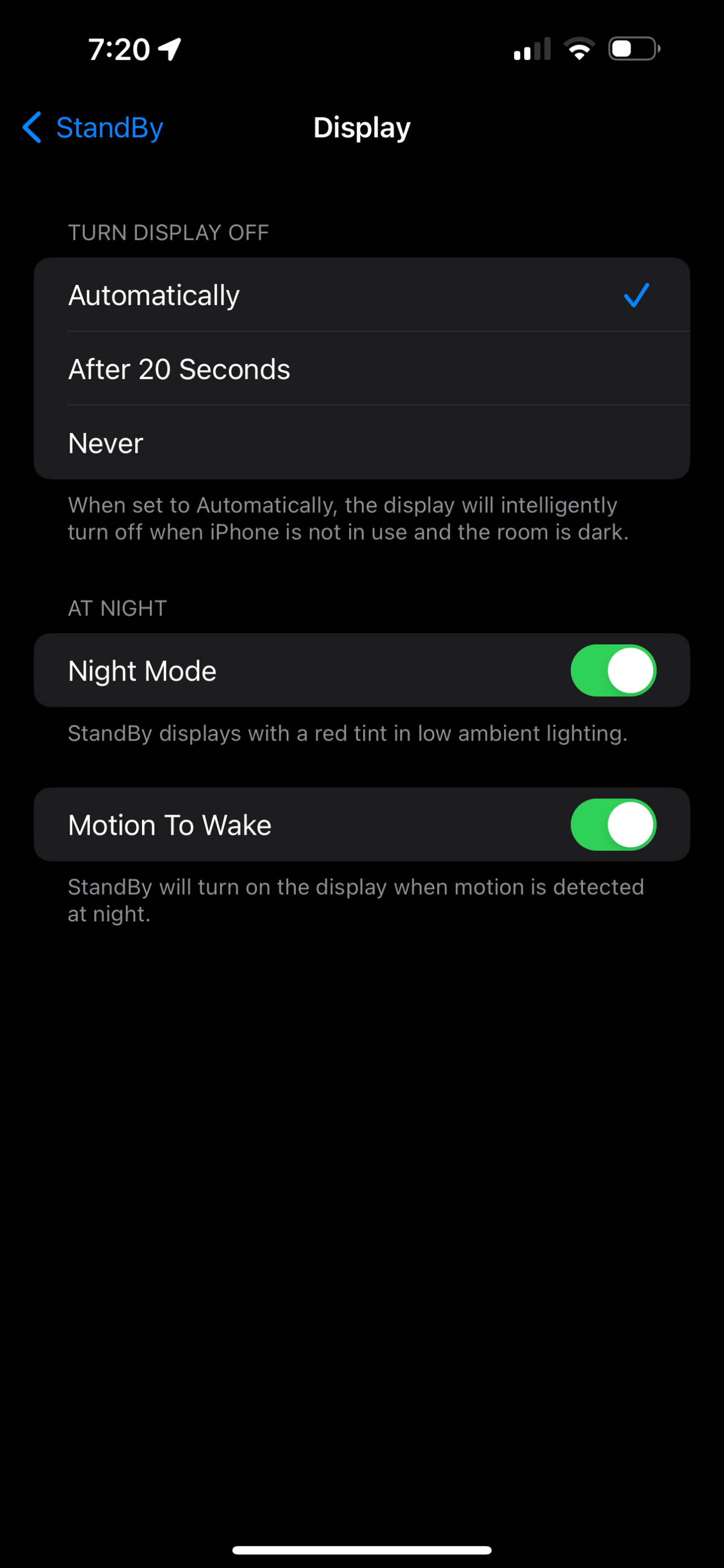The width and height of the screenshot is (724, 1568).
Task: Tap the AT NIGHT section header
Action: (117, 607)
